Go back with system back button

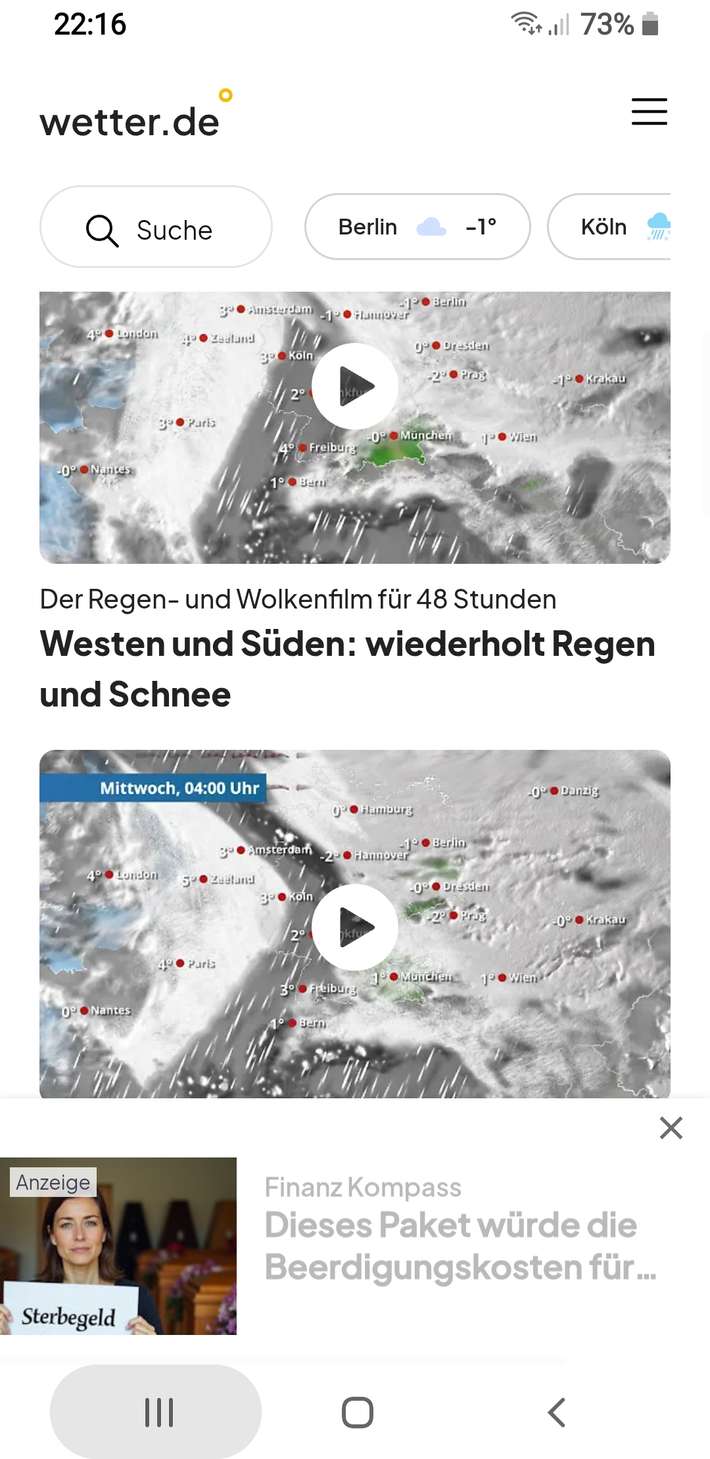click(557, 1412)
